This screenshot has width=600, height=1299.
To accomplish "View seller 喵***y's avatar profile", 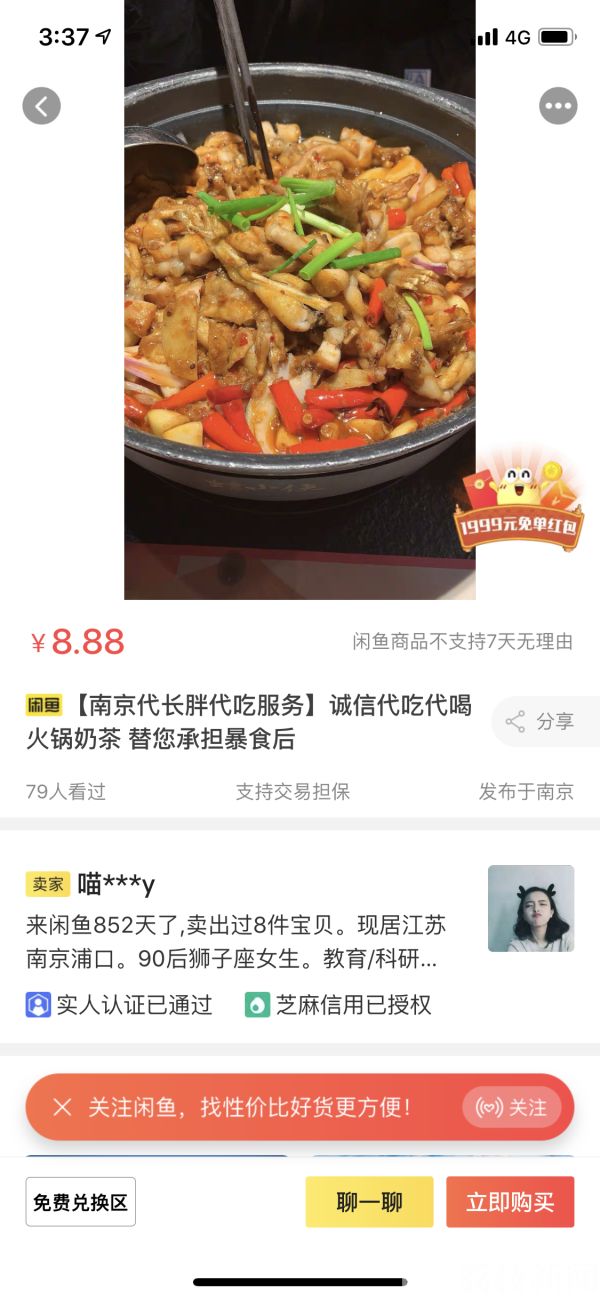I will [531, 908].
